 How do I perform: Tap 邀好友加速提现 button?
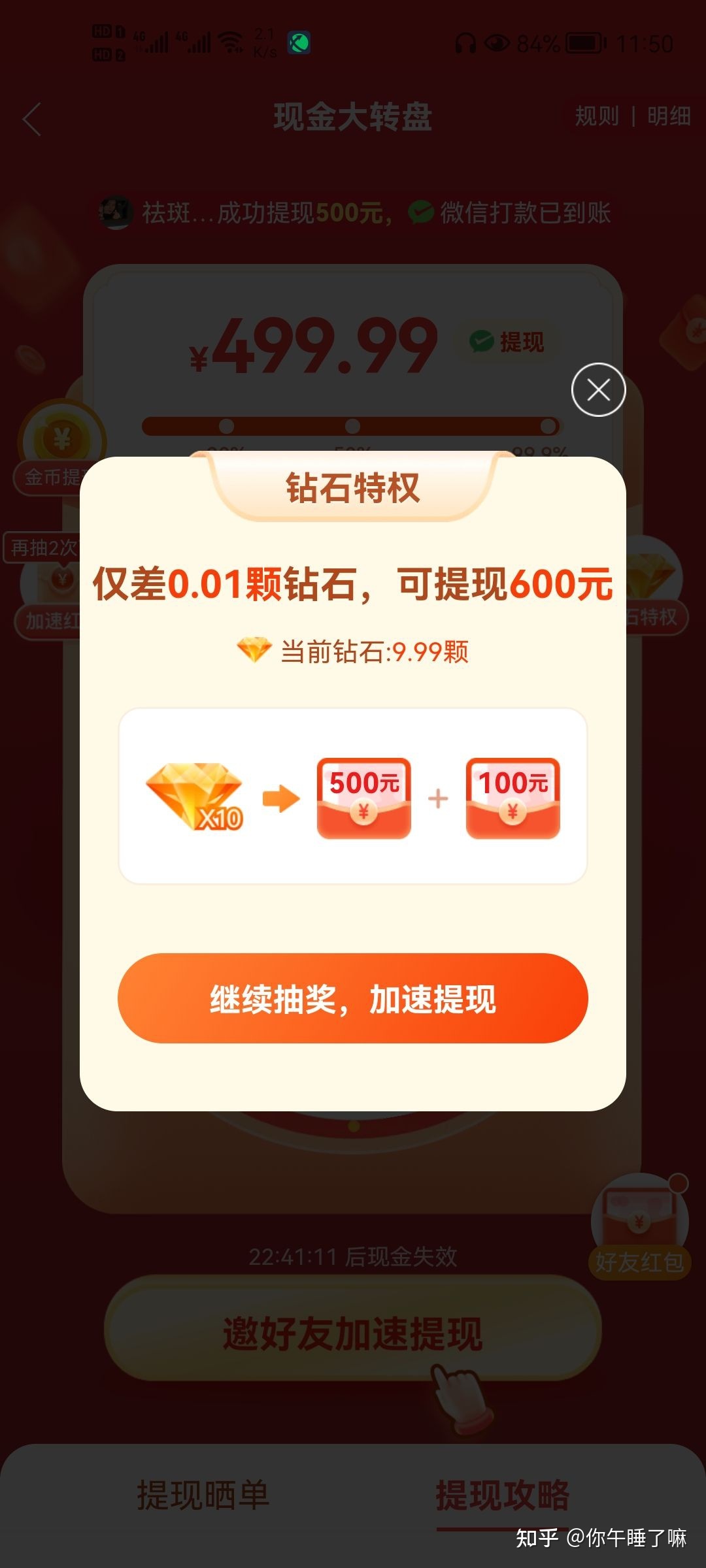coord(353,1333)
